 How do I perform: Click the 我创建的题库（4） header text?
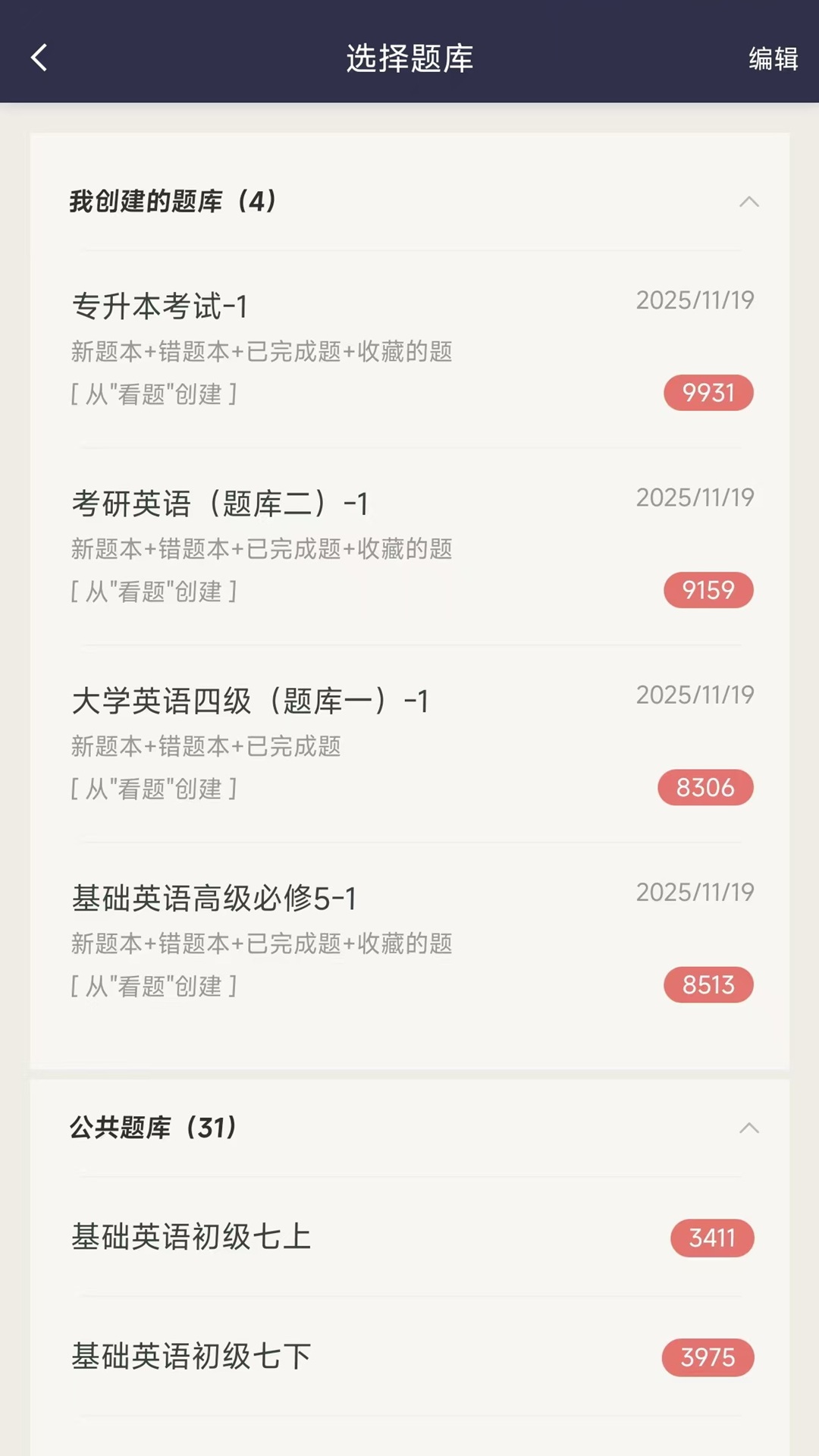point(171,202)
